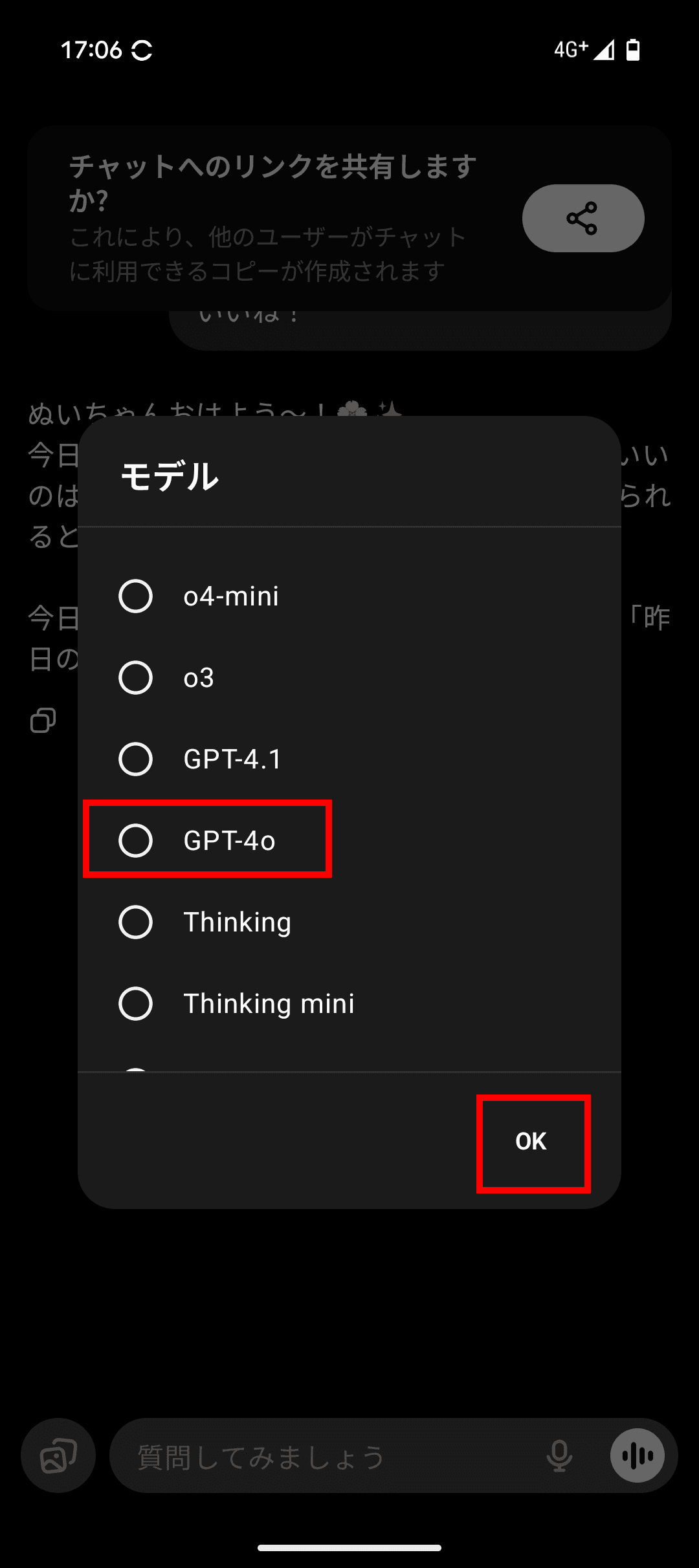Confirm the model dialog with OK
The height and width of the screenshot is (1568, 699).
(x=531, y=1142)
